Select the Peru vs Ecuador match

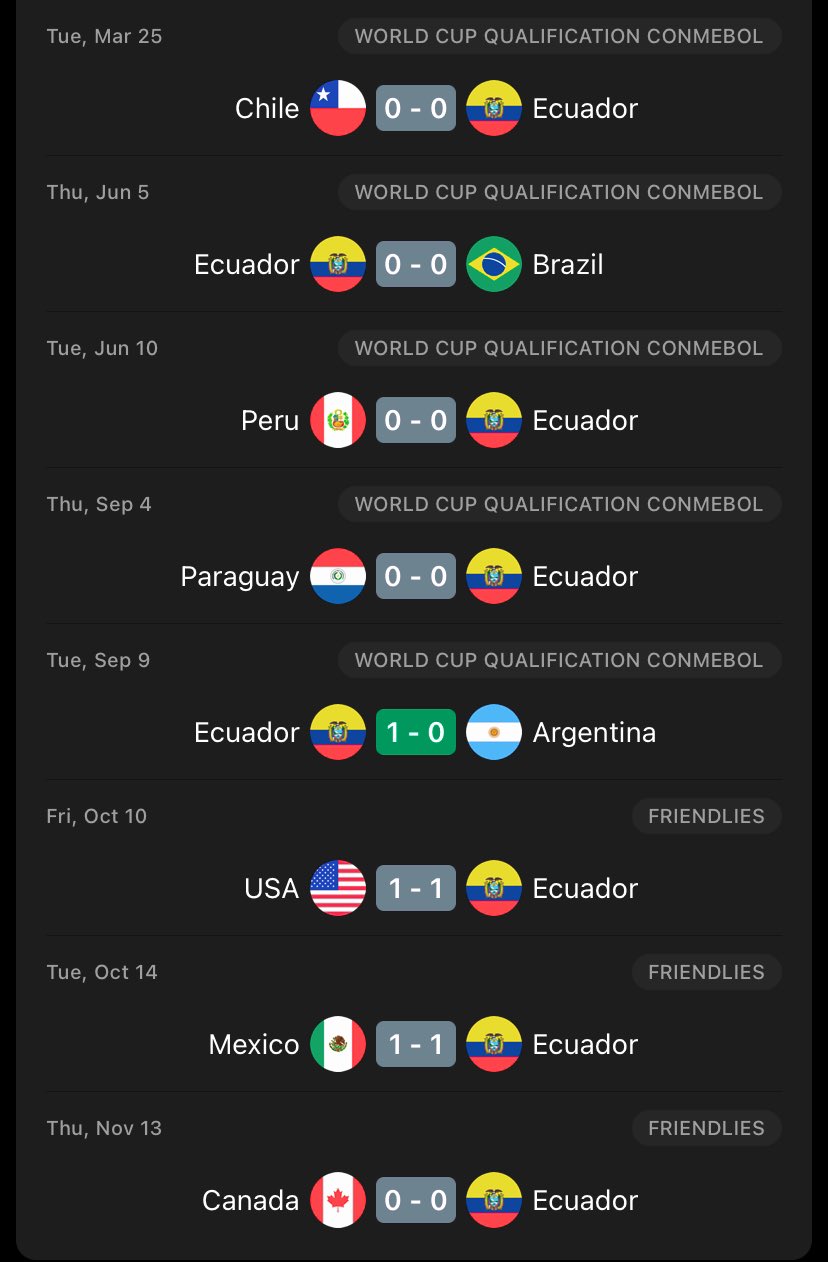click(x=415, y=420)
